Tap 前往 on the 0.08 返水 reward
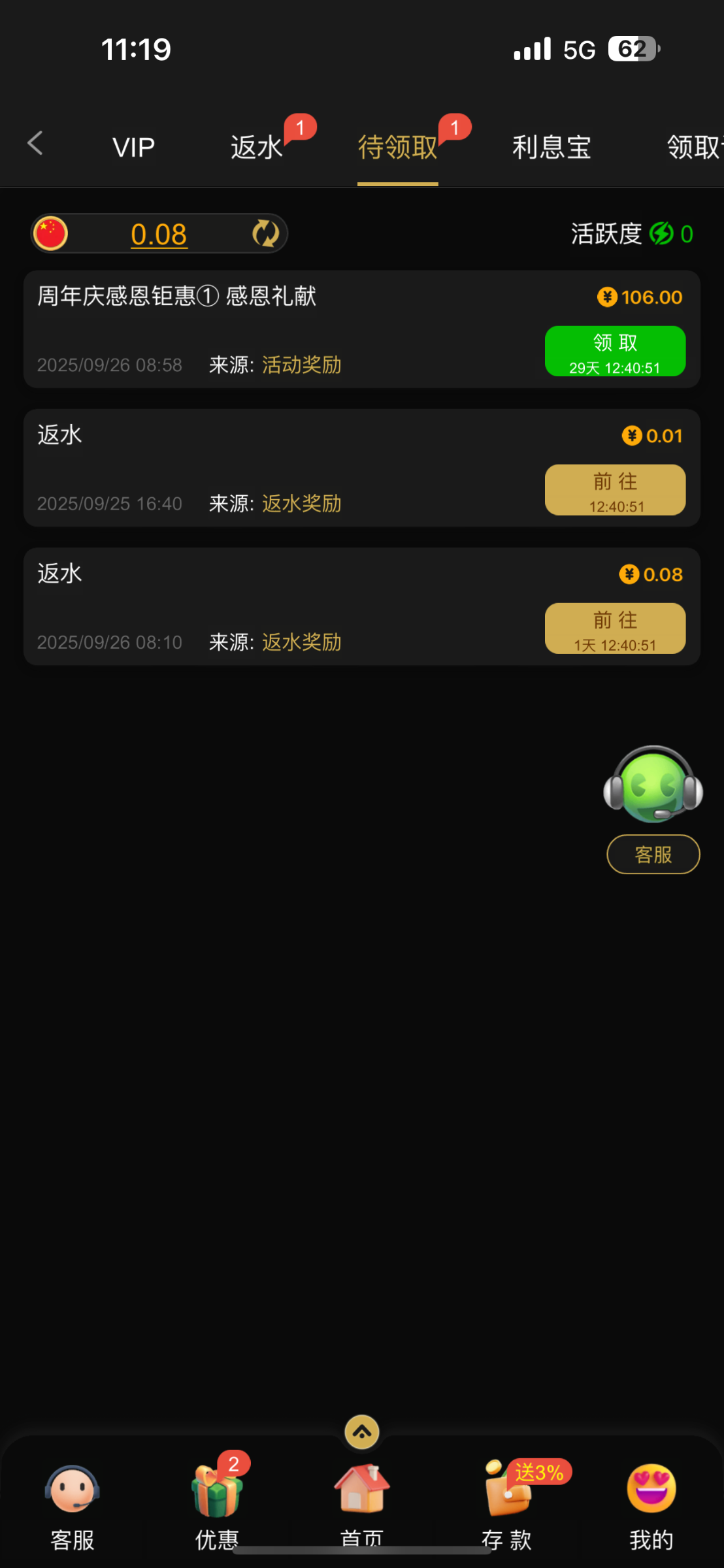This screenshot has height=1568, width=724. click(615, 629)
